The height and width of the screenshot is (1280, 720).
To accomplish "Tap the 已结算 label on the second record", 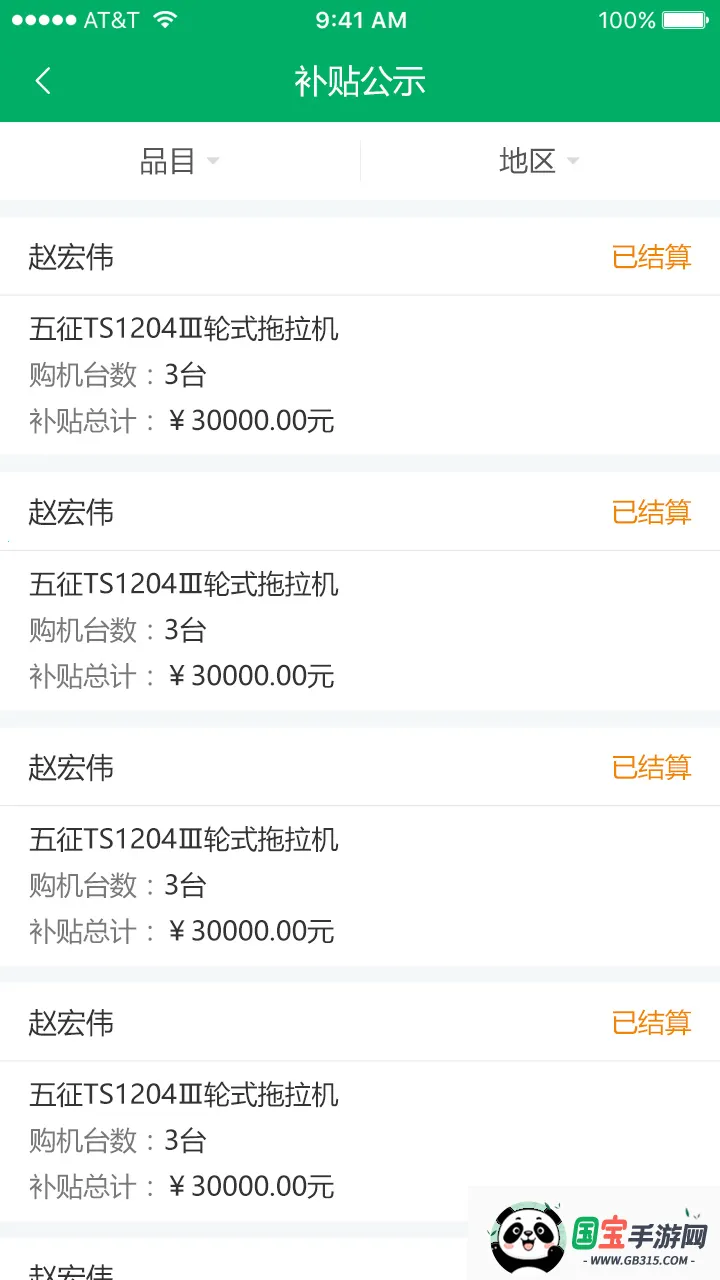I will pyautogui.click(x=650, y=512).
